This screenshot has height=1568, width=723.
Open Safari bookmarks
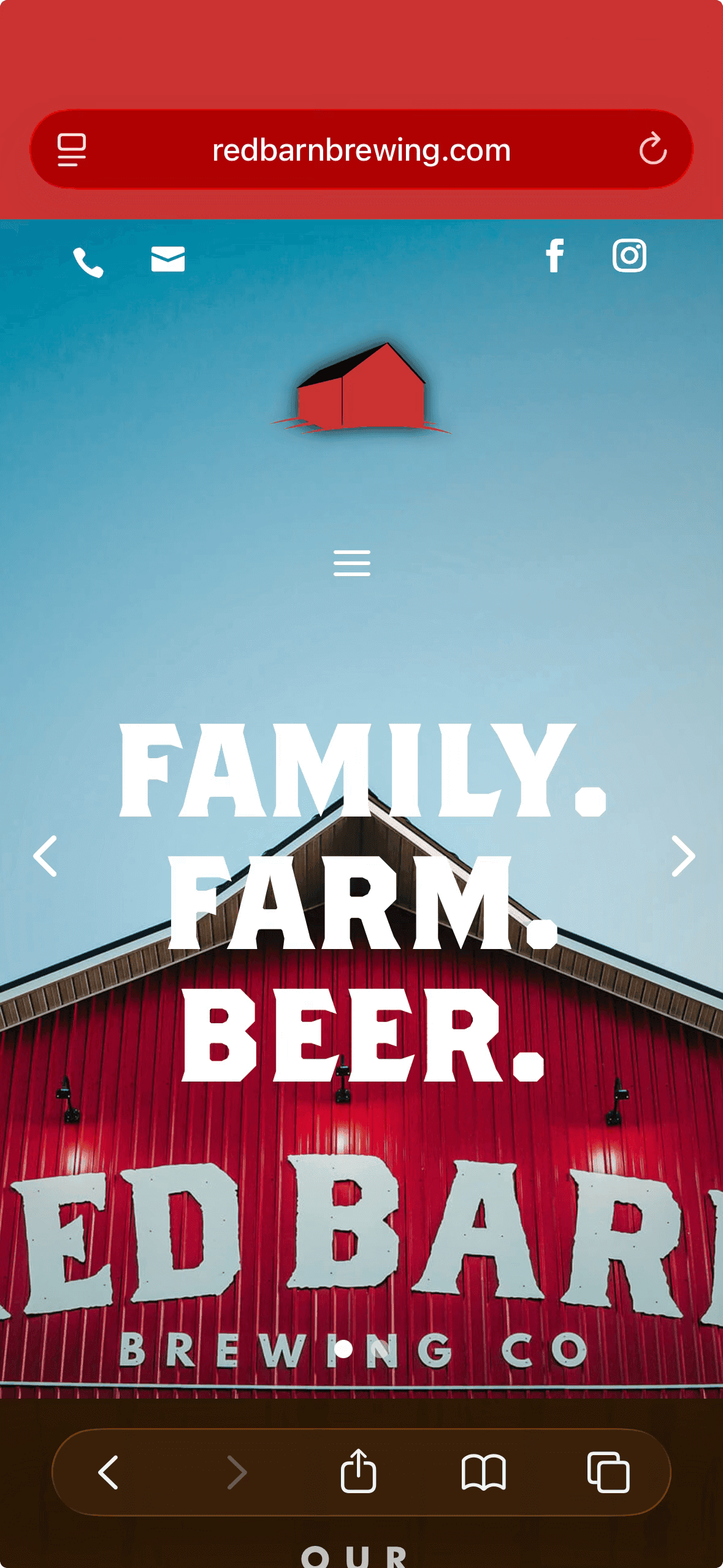coord(484,1472)
